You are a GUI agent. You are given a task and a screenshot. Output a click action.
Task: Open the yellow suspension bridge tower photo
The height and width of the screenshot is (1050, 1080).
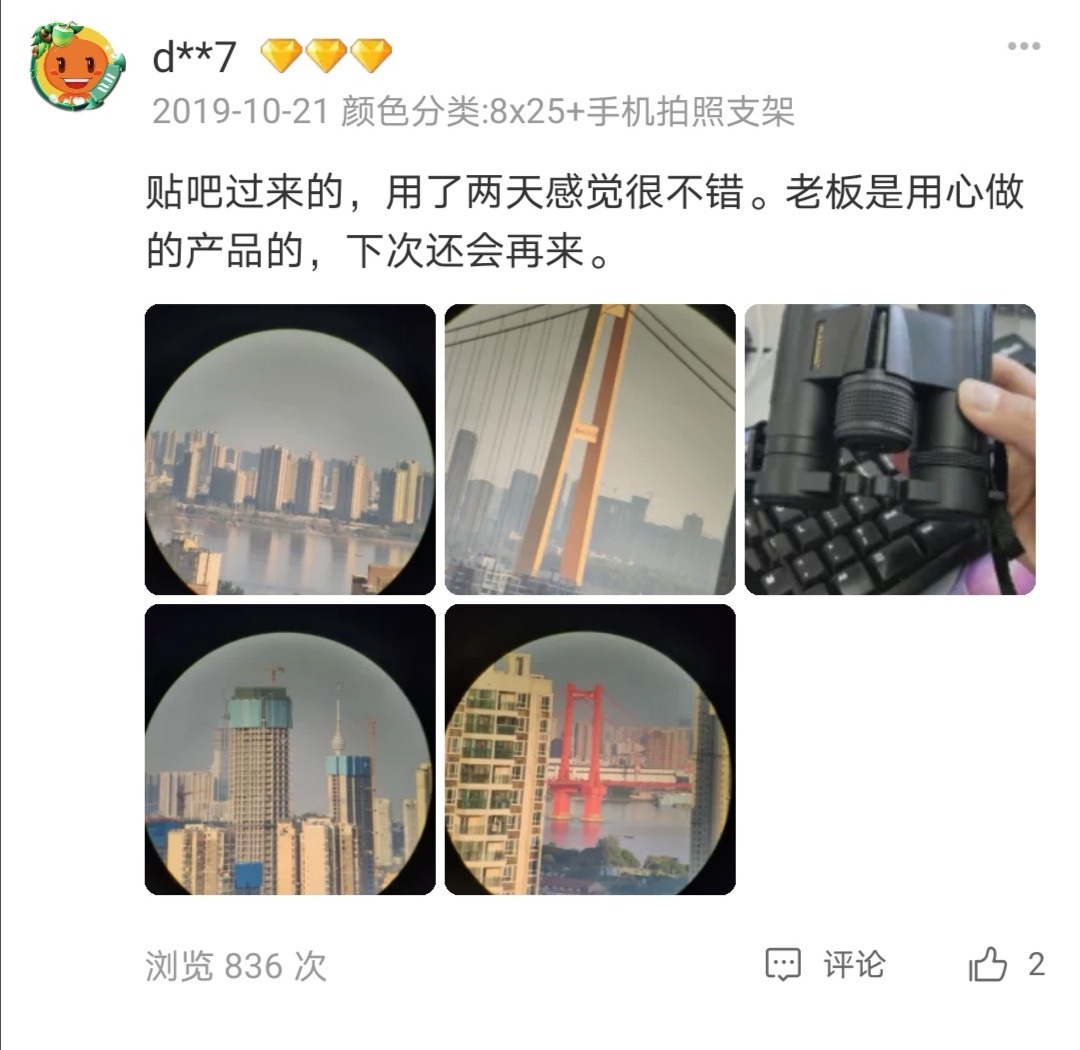click(x=590, y=449)
